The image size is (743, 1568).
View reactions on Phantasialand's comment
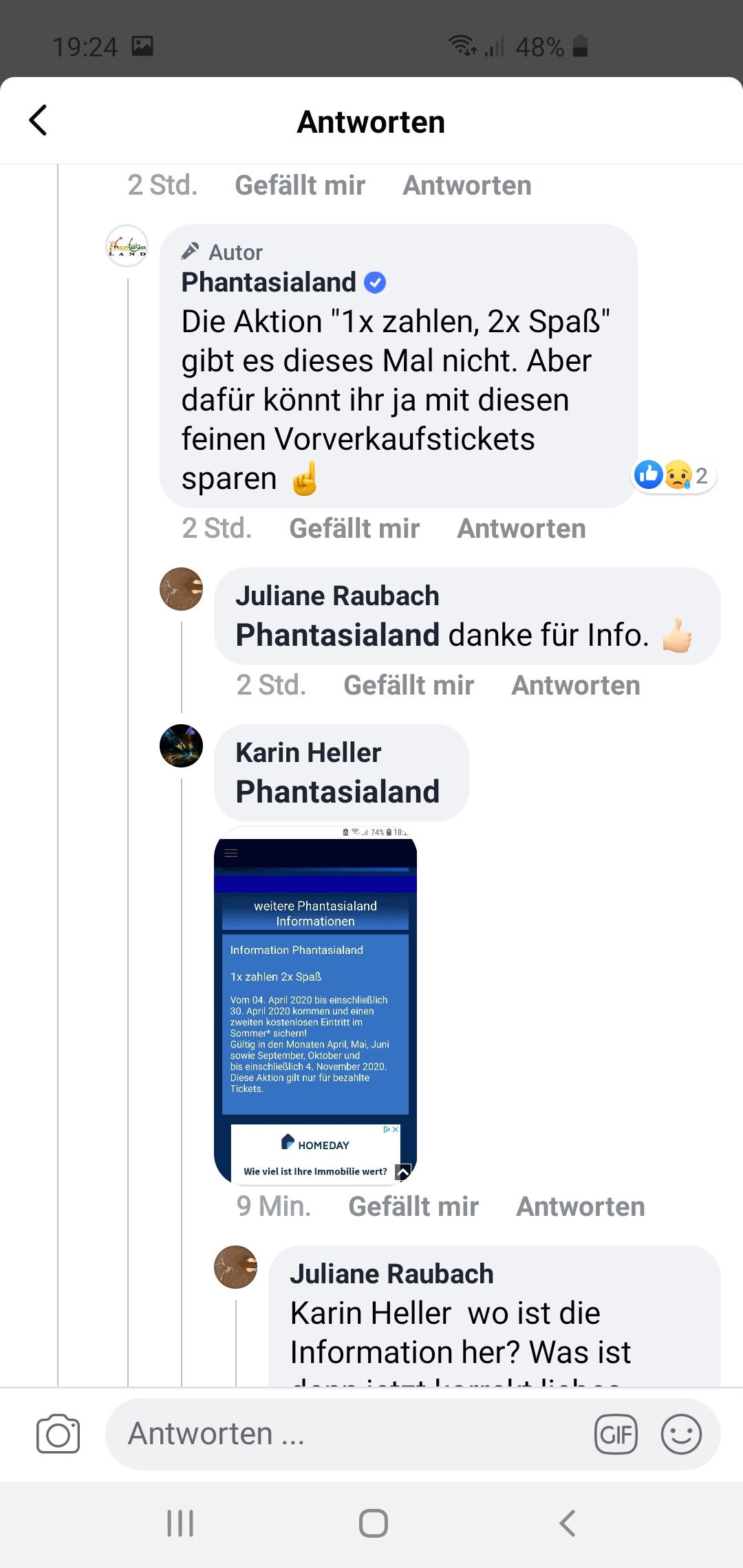coord(674,475)
